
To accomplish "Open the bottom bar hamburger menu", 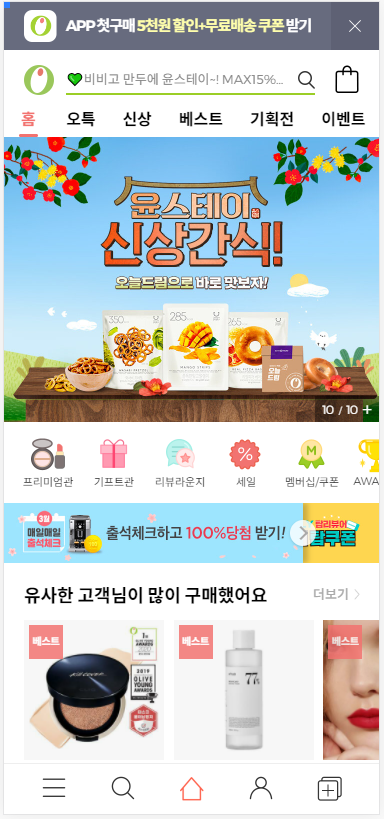I will (54, 788).
